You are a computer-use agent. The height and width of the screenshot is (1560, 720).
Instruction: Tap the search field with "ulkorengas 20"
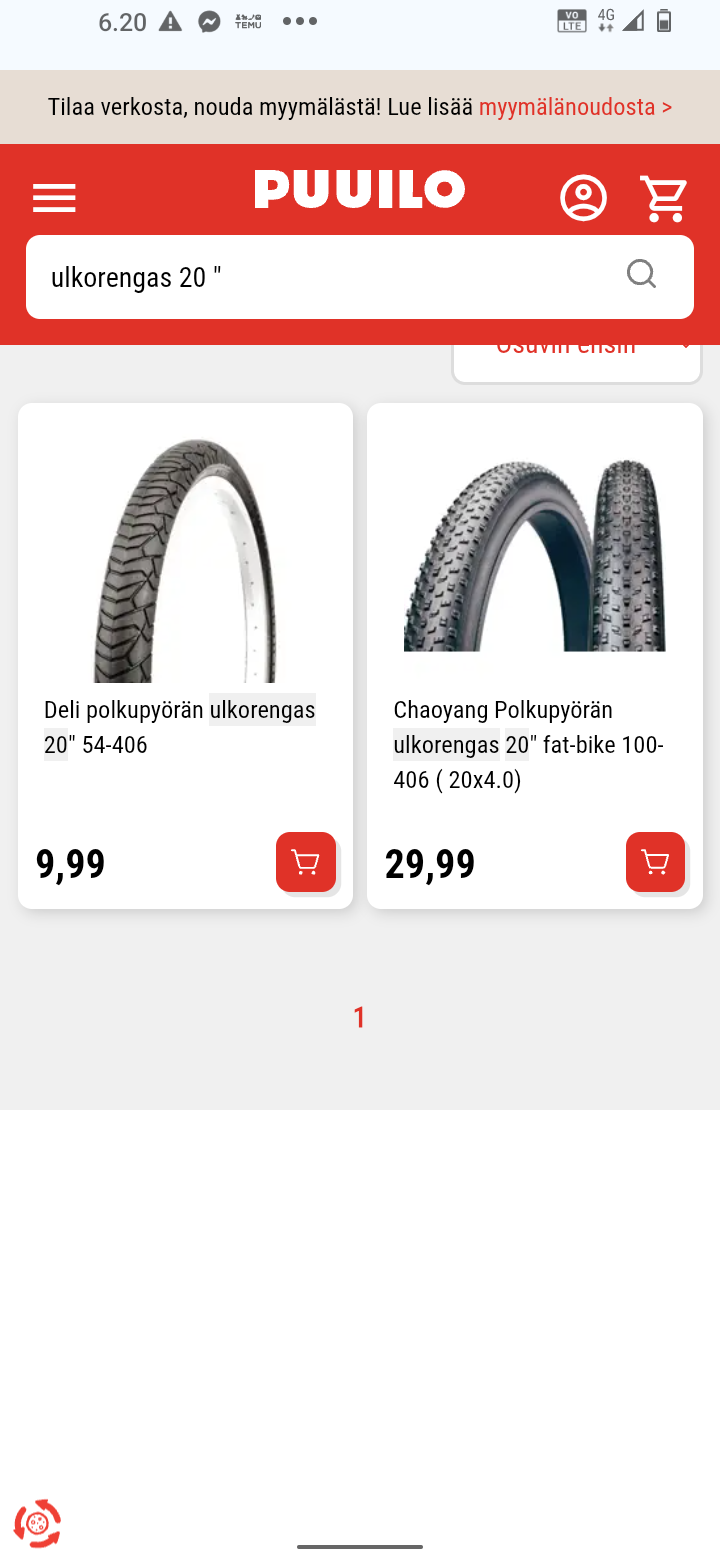tap(320, 277)
